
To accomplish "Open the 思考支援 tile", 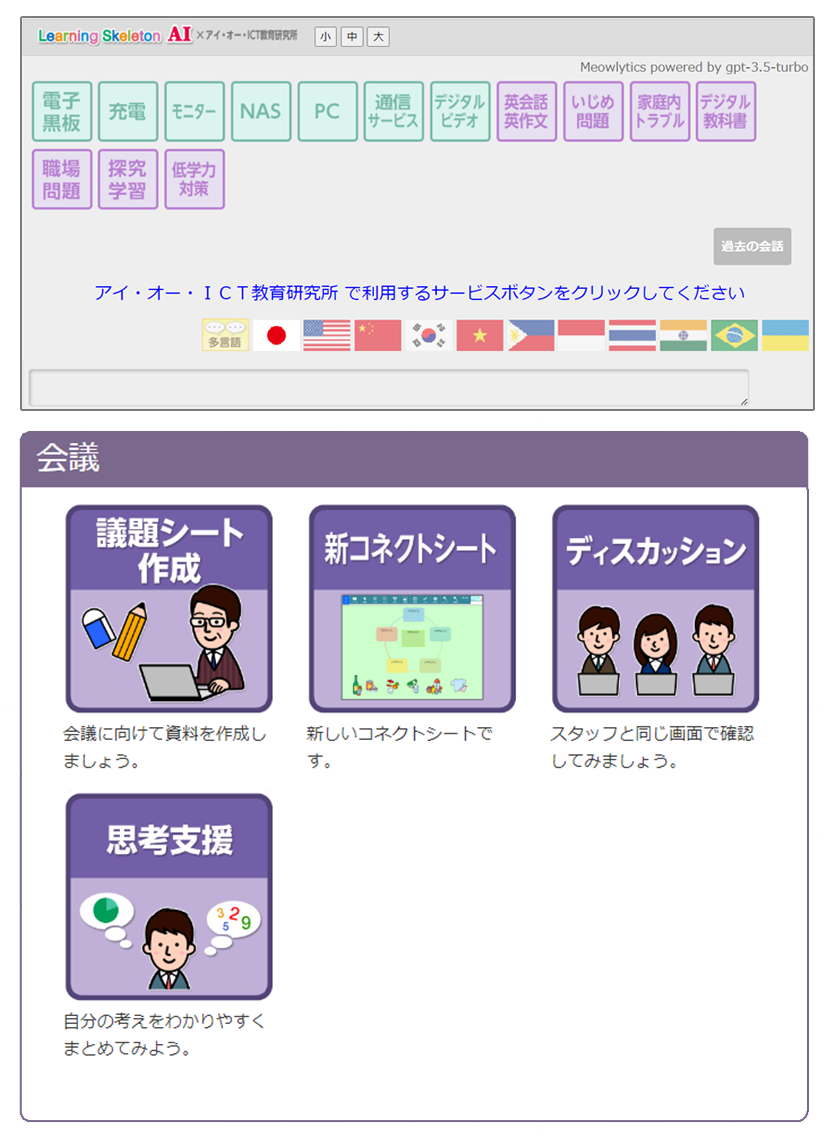I will tap(169, 897).
